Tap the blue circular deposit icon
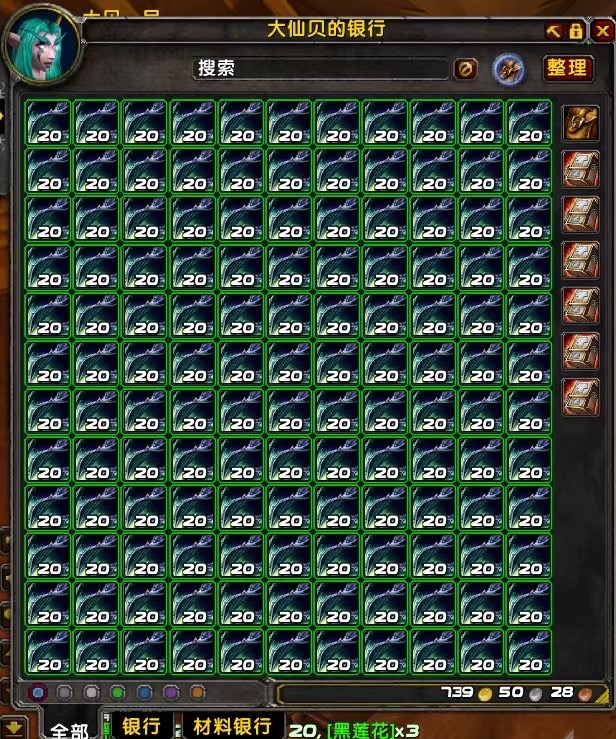 pyautogui.click(x=509, y=69)
